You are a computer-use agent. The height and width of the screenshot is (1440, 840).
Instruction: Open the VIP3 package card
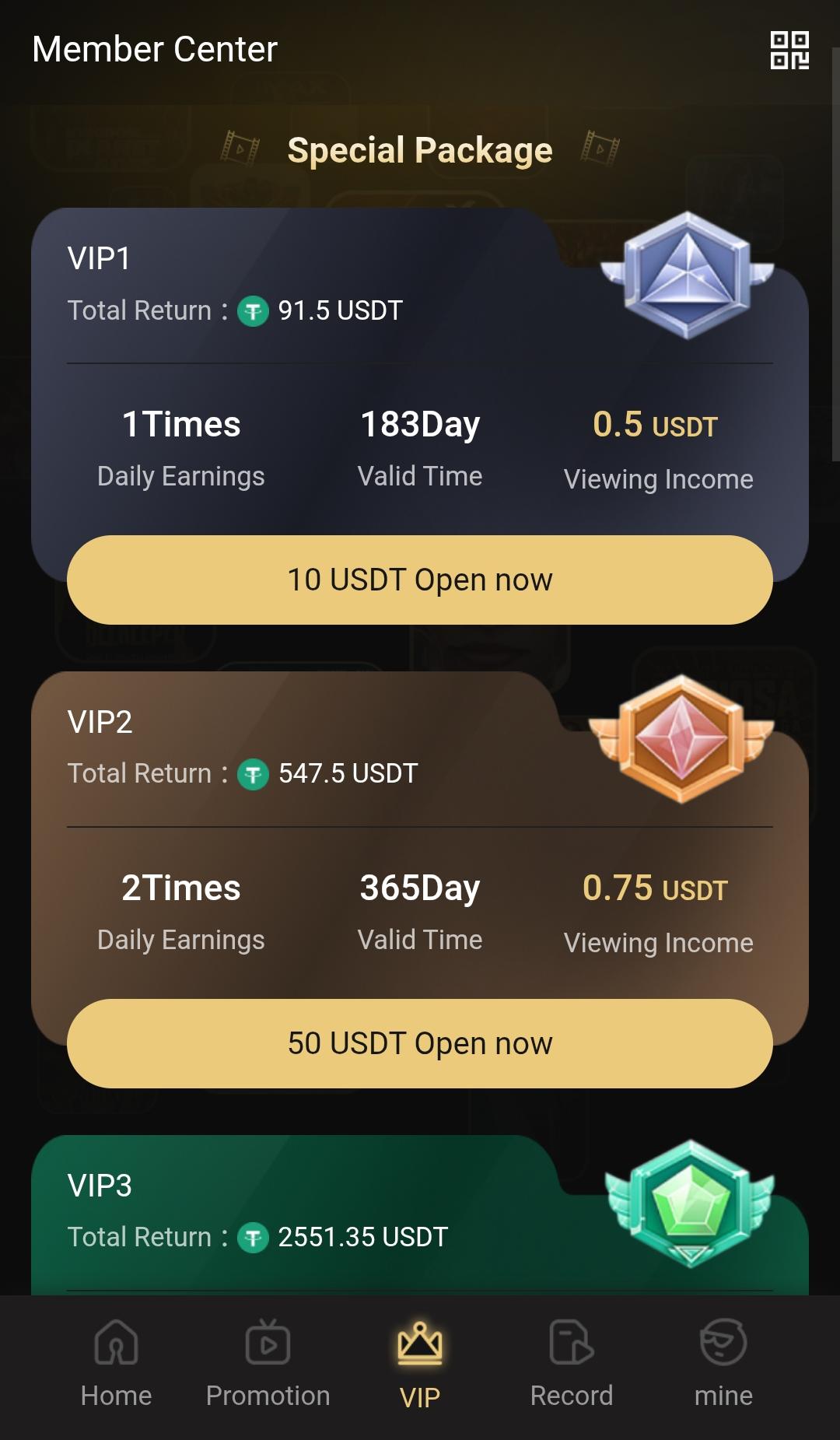click(x=311, y=1214)
